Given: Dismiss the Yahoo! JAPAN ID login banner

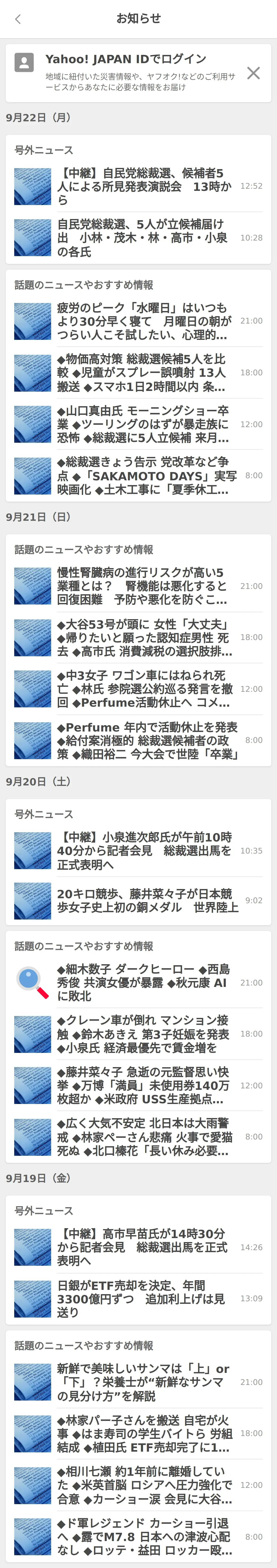Looking at the screenshot, I should pos(253,73).
